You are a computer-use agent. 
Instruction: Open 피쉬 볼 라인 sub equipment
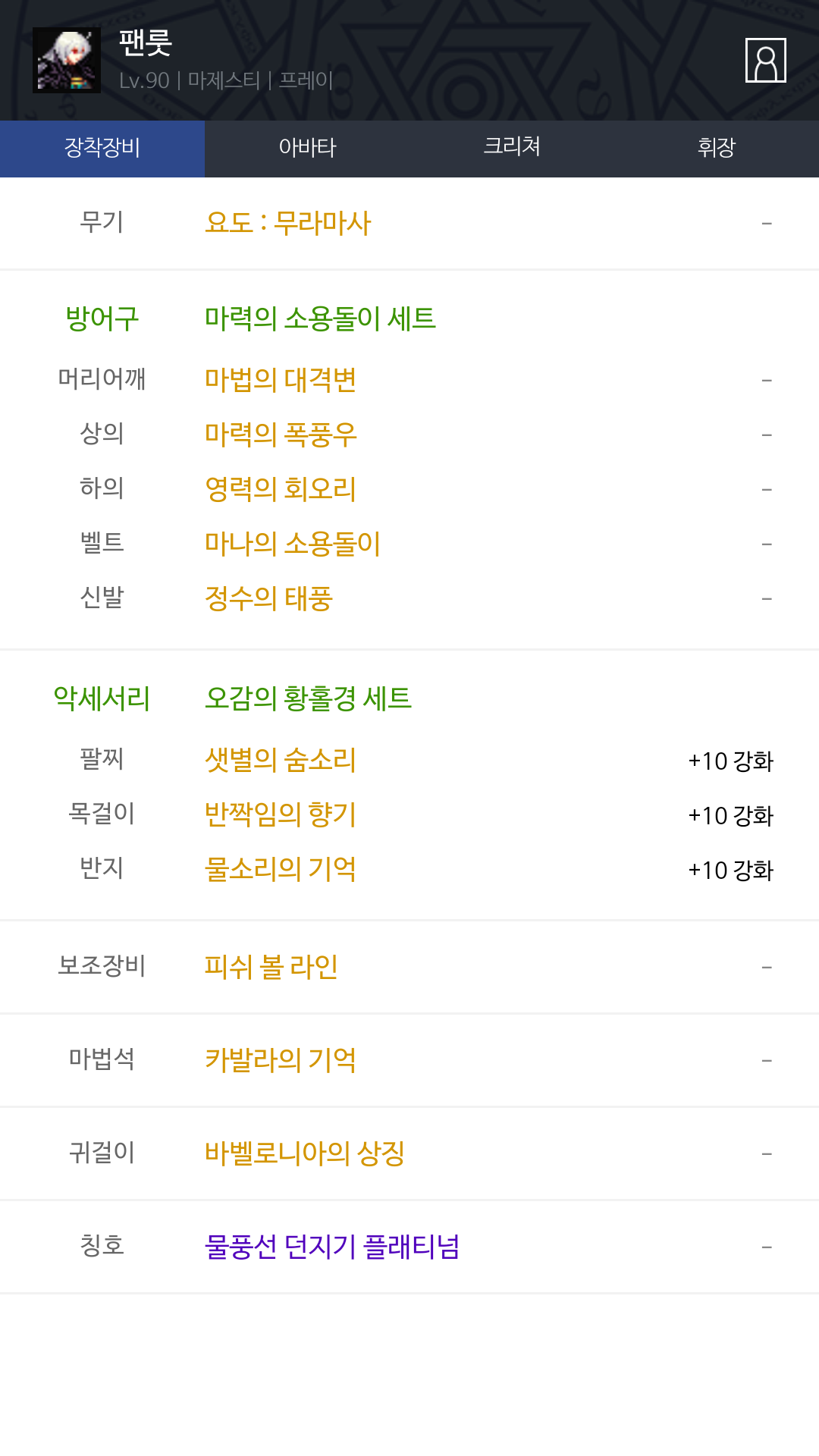click(x=271, y=966)
